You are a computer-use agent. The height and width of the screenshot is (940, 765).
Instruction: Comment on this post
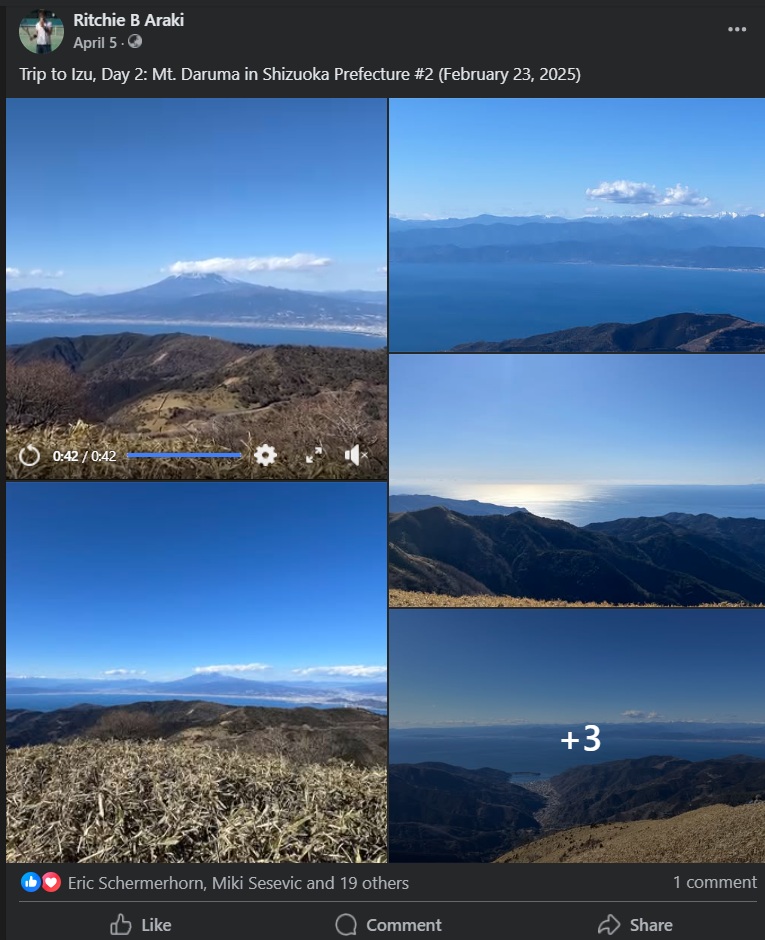pyautogui.click(x=388, y=924)
